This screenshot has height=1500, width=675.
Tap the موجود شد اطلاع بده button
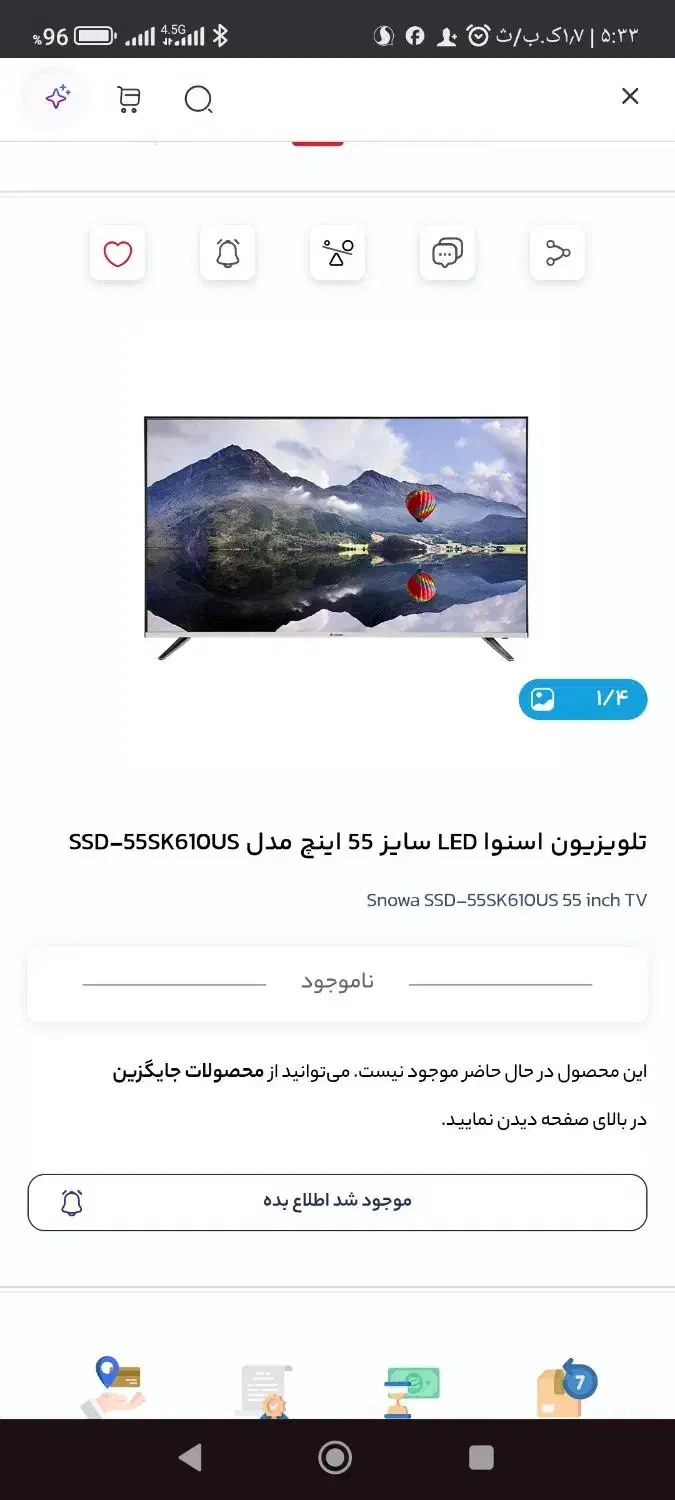pos(337,1201)
